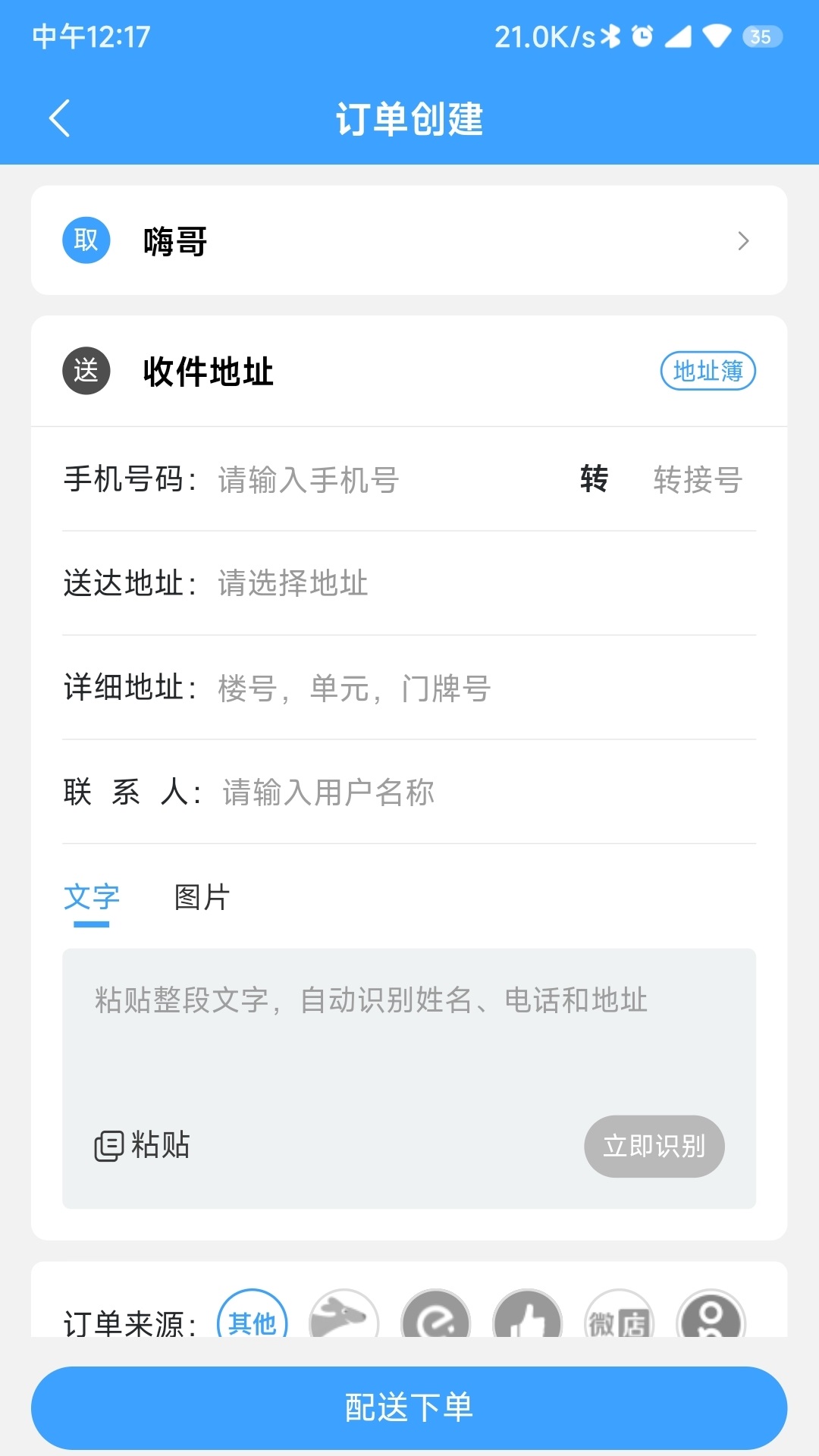Enable the 转接号 transfer number option
The image size is (819, 1456).
pos(698,480)
